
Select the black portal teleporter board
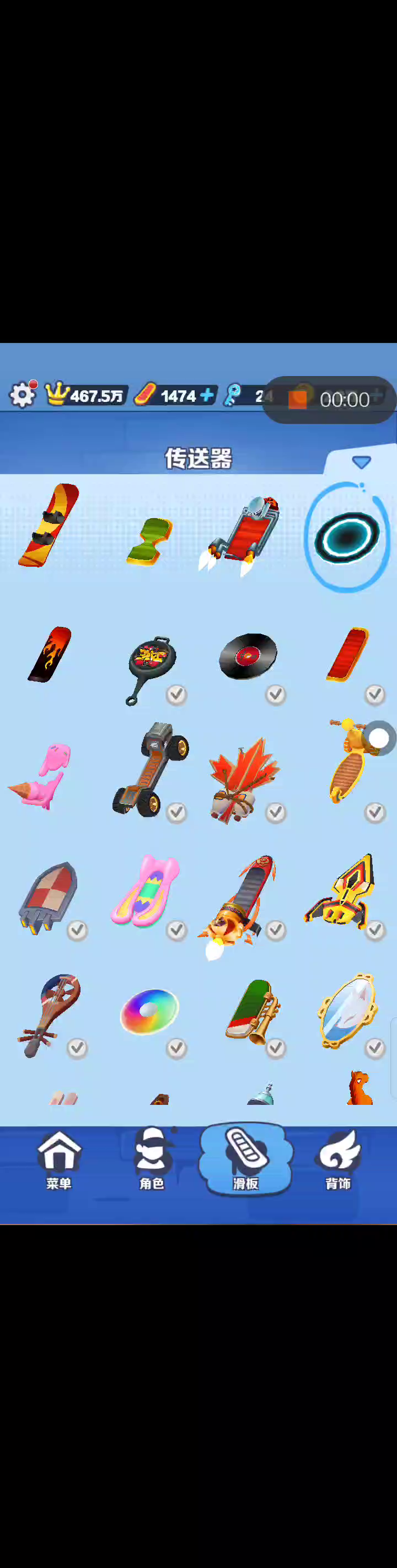click(347, 537)
